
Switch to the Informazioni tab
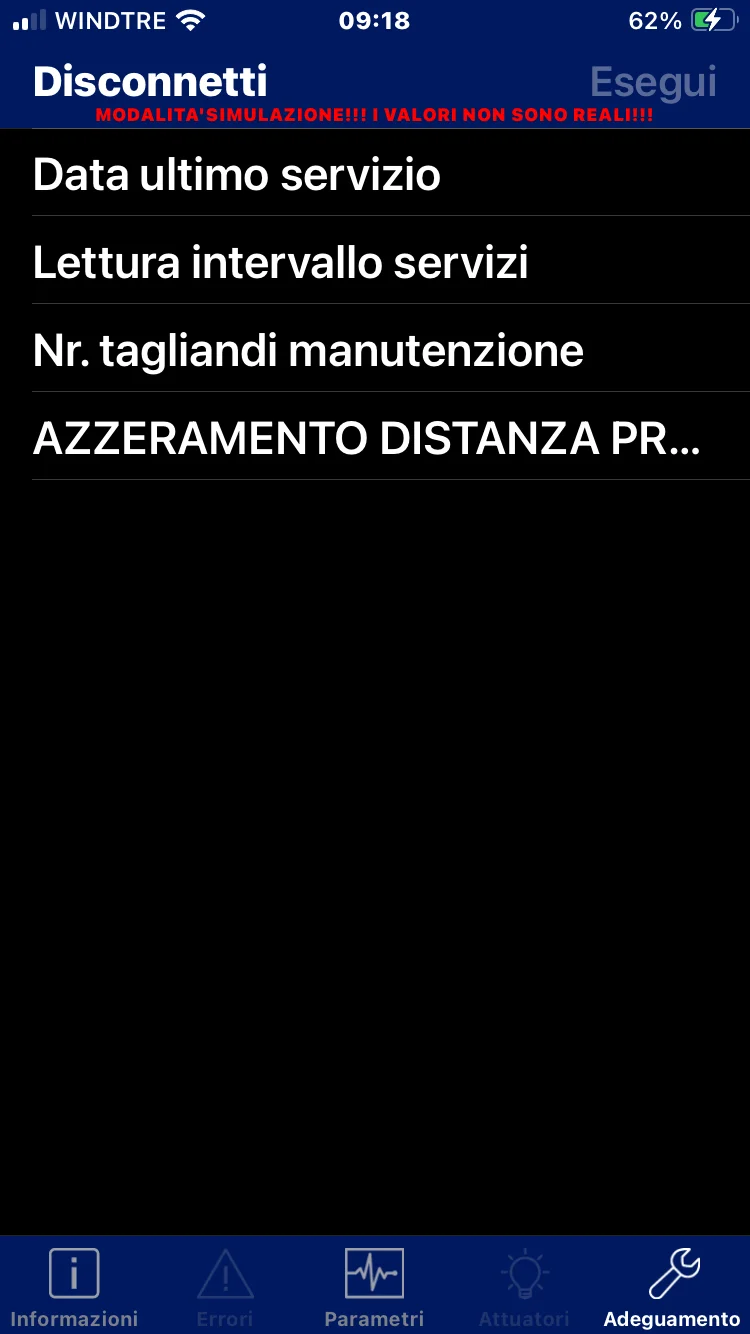click(74, 1288)
